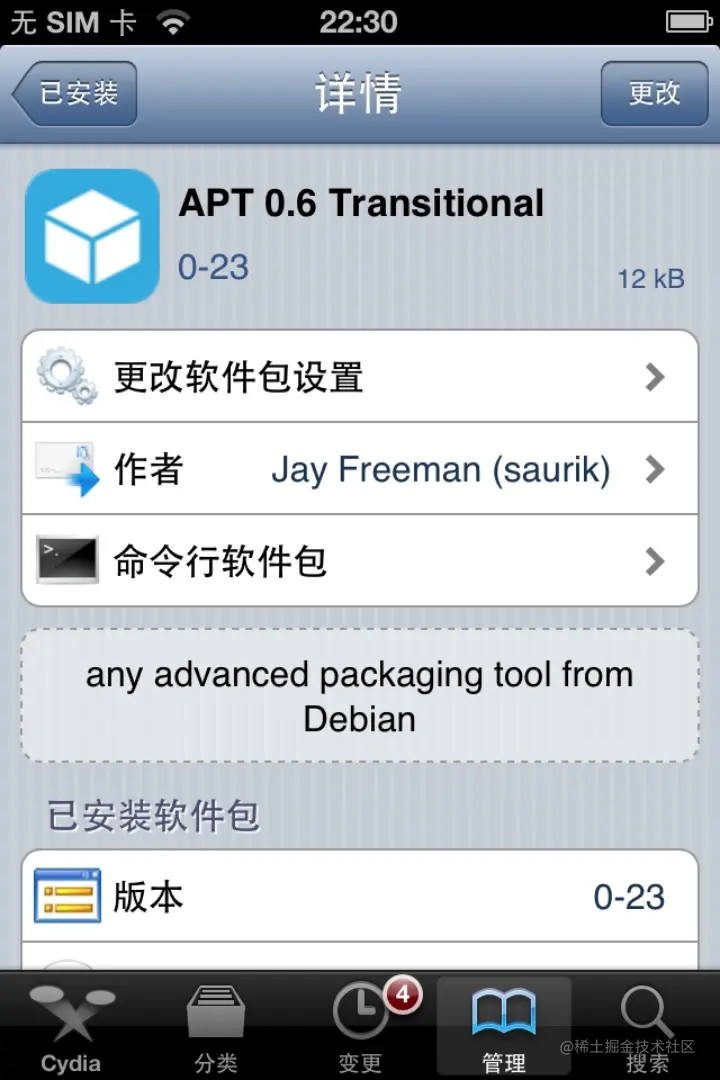Image resolution: width=720 pixels, height=1080 pixels.
Task: Open 更改软件包设置 row
Action: click(359, 377)
